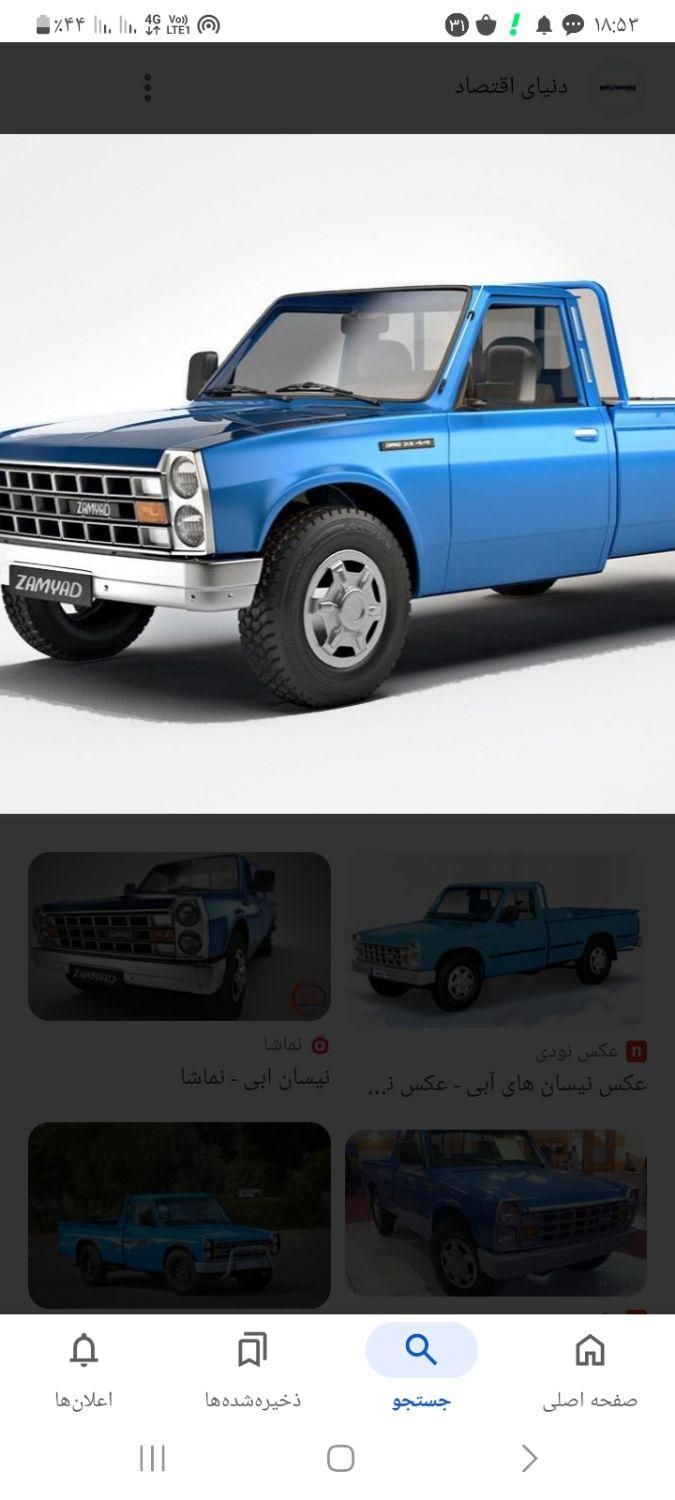Open the showroom blue pickup thumbnail
The image size is (675, 1500).
[x=496, y=1212]
